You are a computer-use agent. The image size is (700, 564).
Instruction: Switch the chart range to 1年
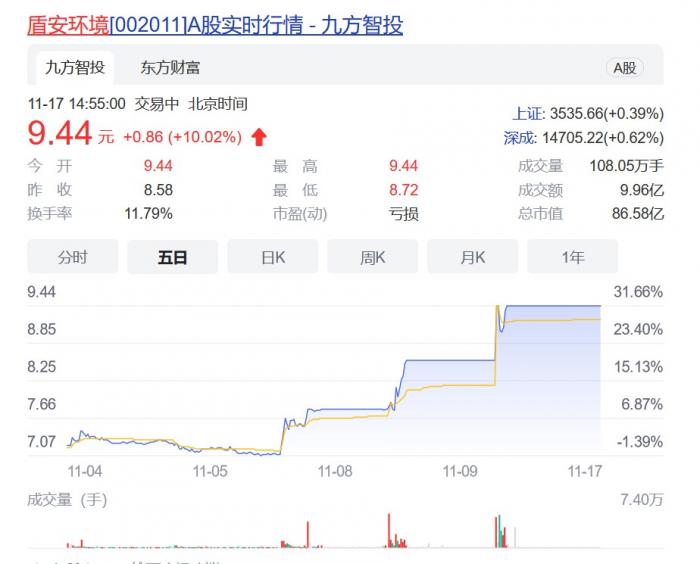click(572, 257)
